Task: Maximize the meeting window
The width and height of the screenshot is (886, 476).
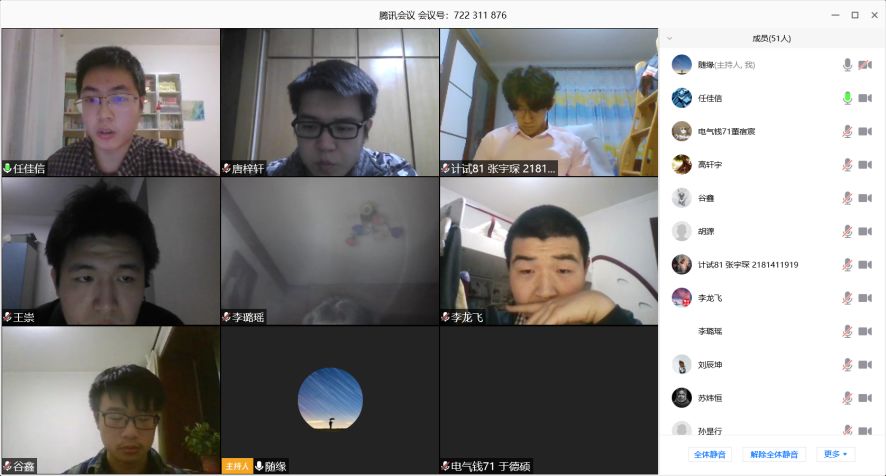Action: tap(855, 15)
